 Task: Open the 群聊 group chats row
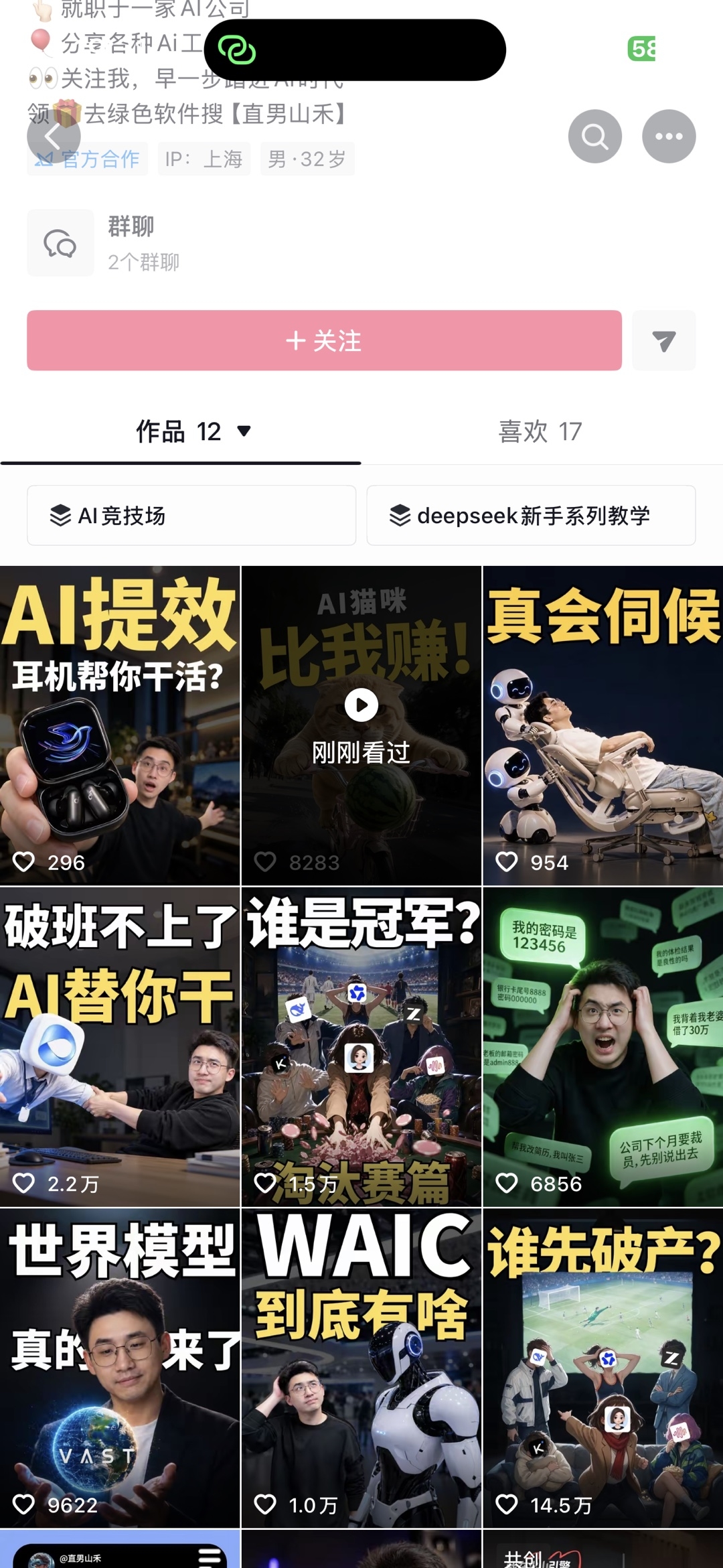[x=361, y=243]
